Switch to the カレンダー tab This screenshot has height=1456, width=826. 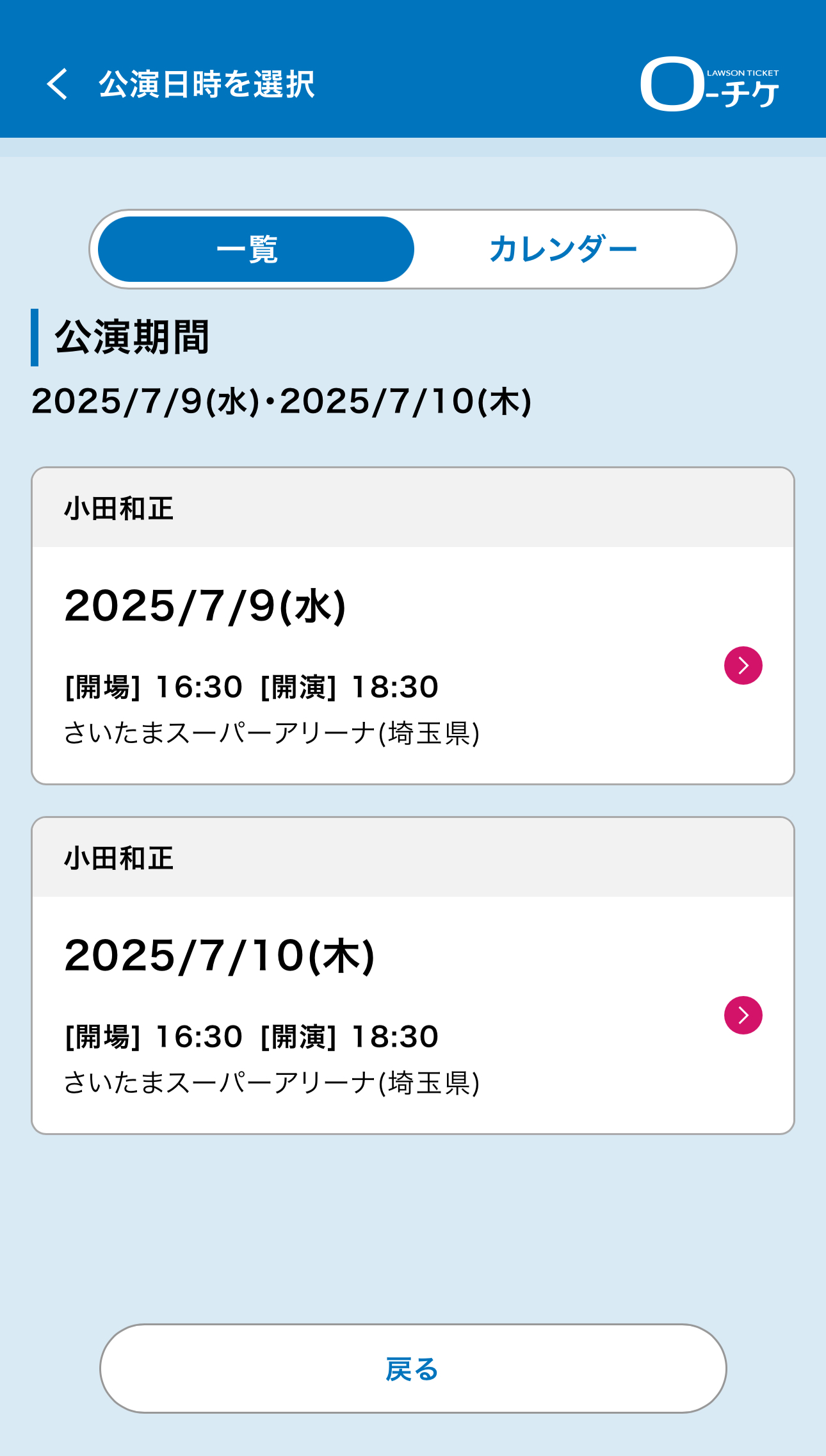pos(563,249)
